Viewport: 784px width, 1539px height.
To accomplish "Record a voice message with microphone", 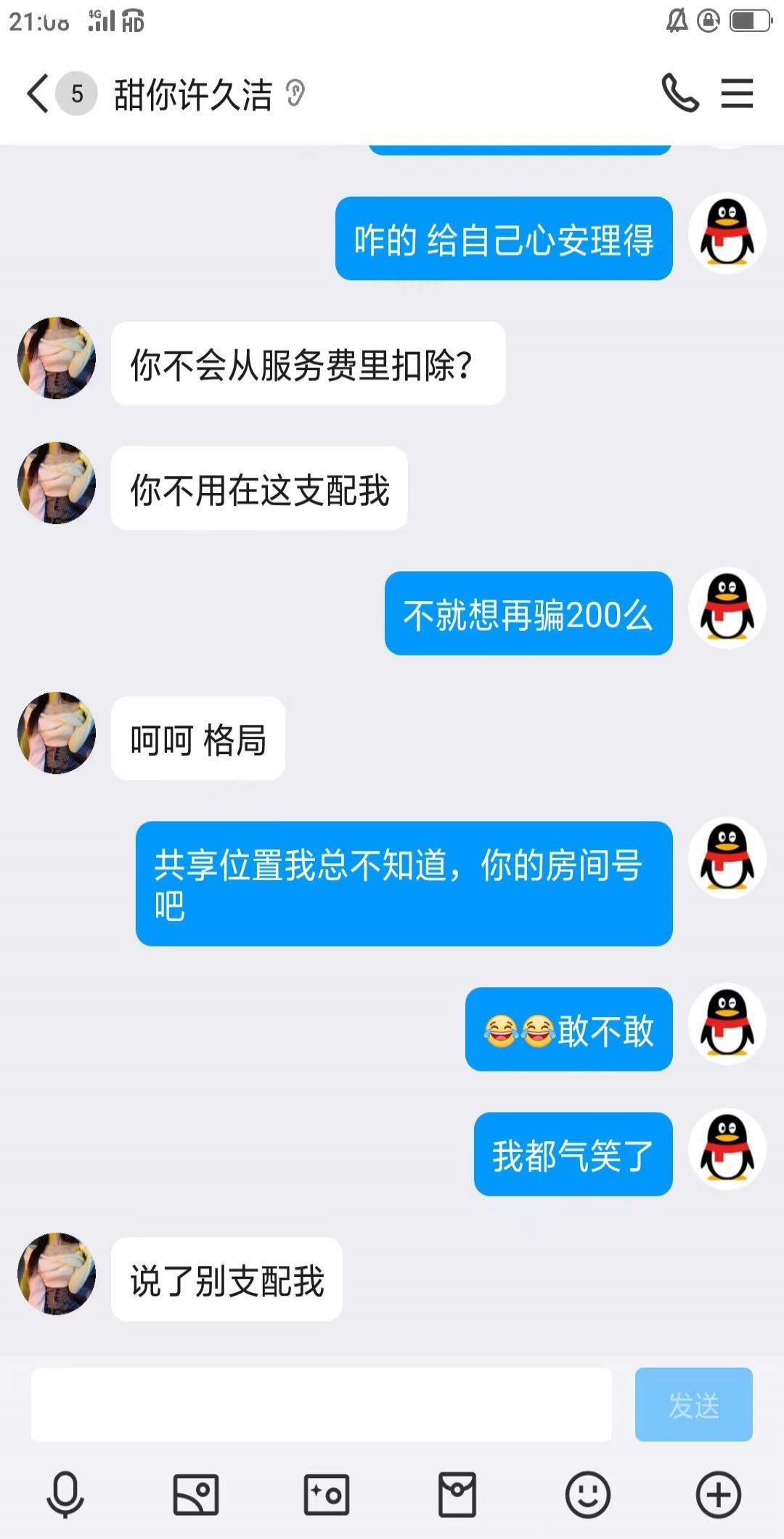I will 65,1495.
